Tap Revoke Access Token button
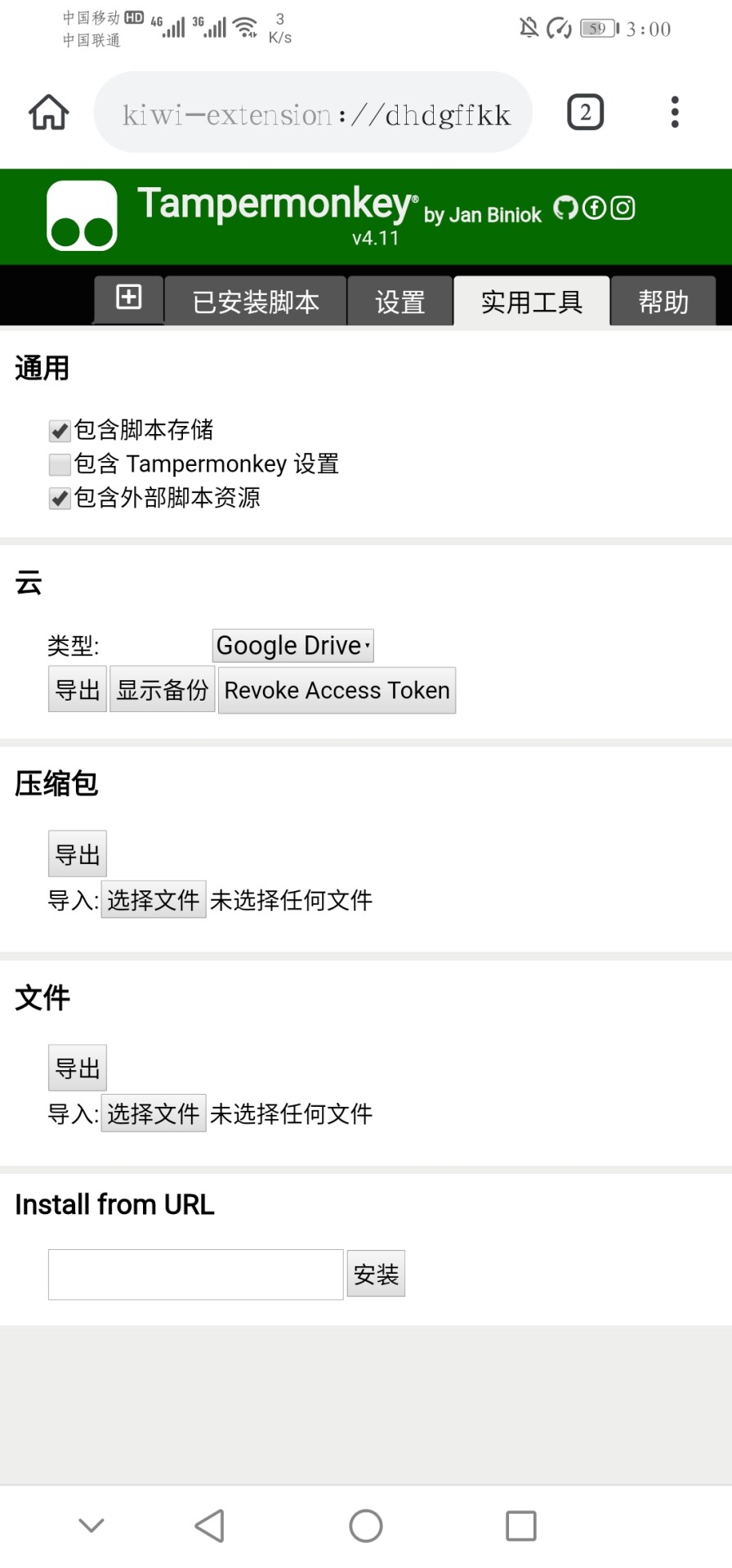 coord(337,691)
